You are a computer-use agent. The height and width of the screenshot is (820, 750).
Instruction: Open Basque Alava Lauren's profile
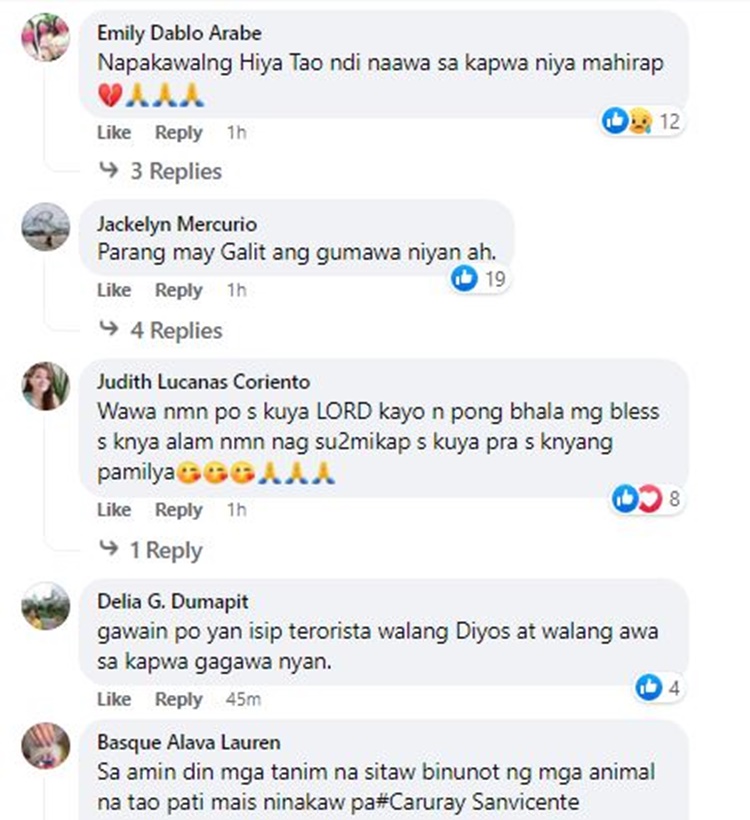(x=188, y=743)
